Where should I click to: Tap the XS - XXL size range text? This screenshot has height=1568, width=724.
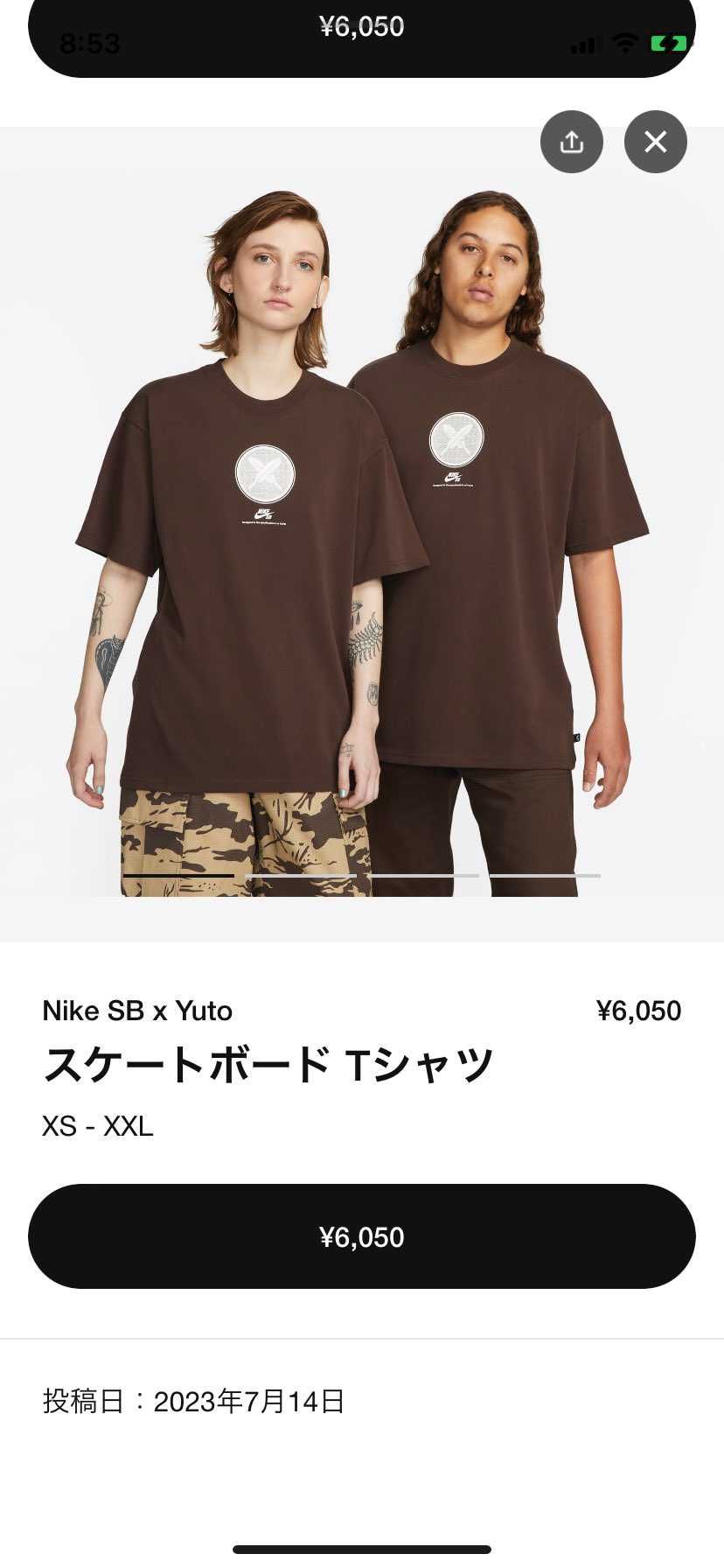tap(98, 1127)
